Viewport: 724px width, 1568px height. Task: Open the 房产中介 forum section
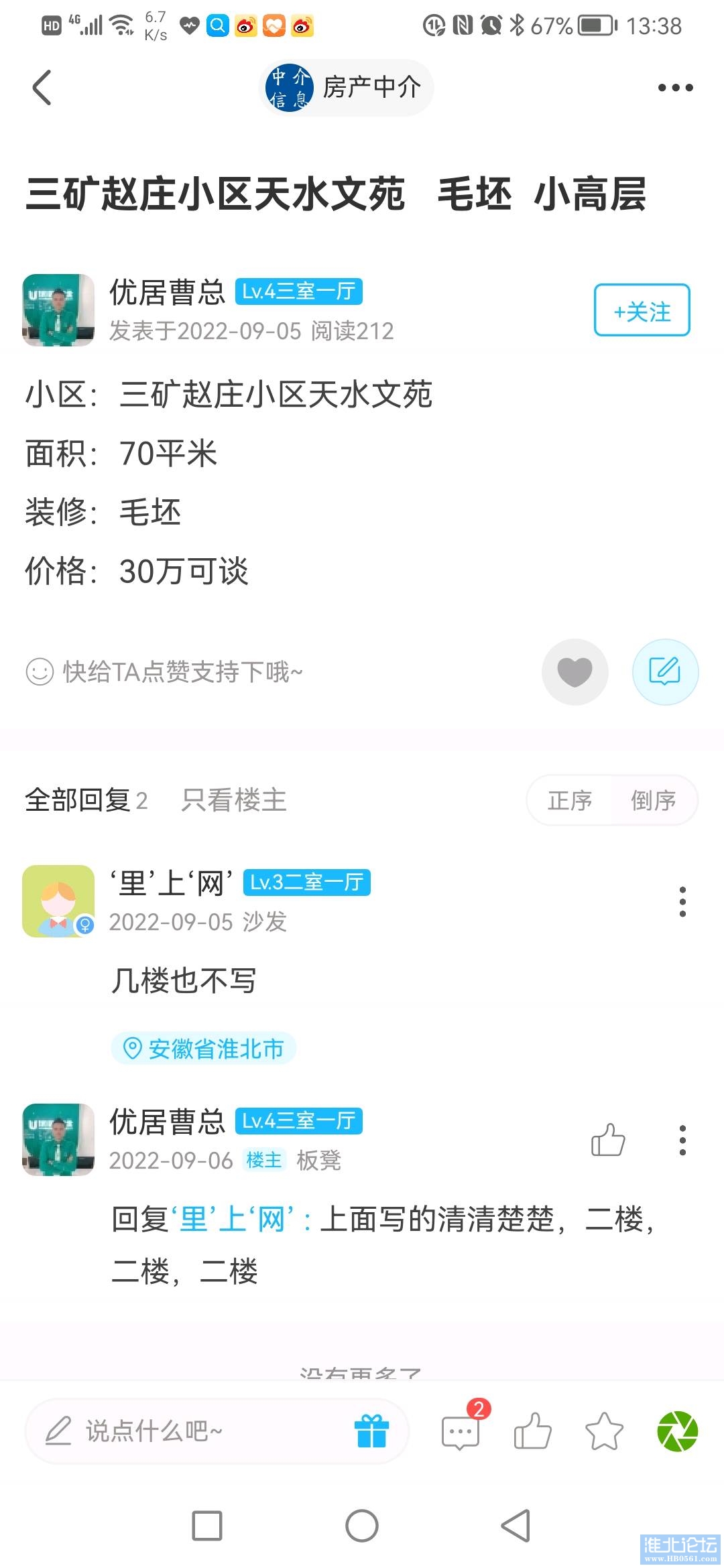pyautogui.click(x=346, y=88)
